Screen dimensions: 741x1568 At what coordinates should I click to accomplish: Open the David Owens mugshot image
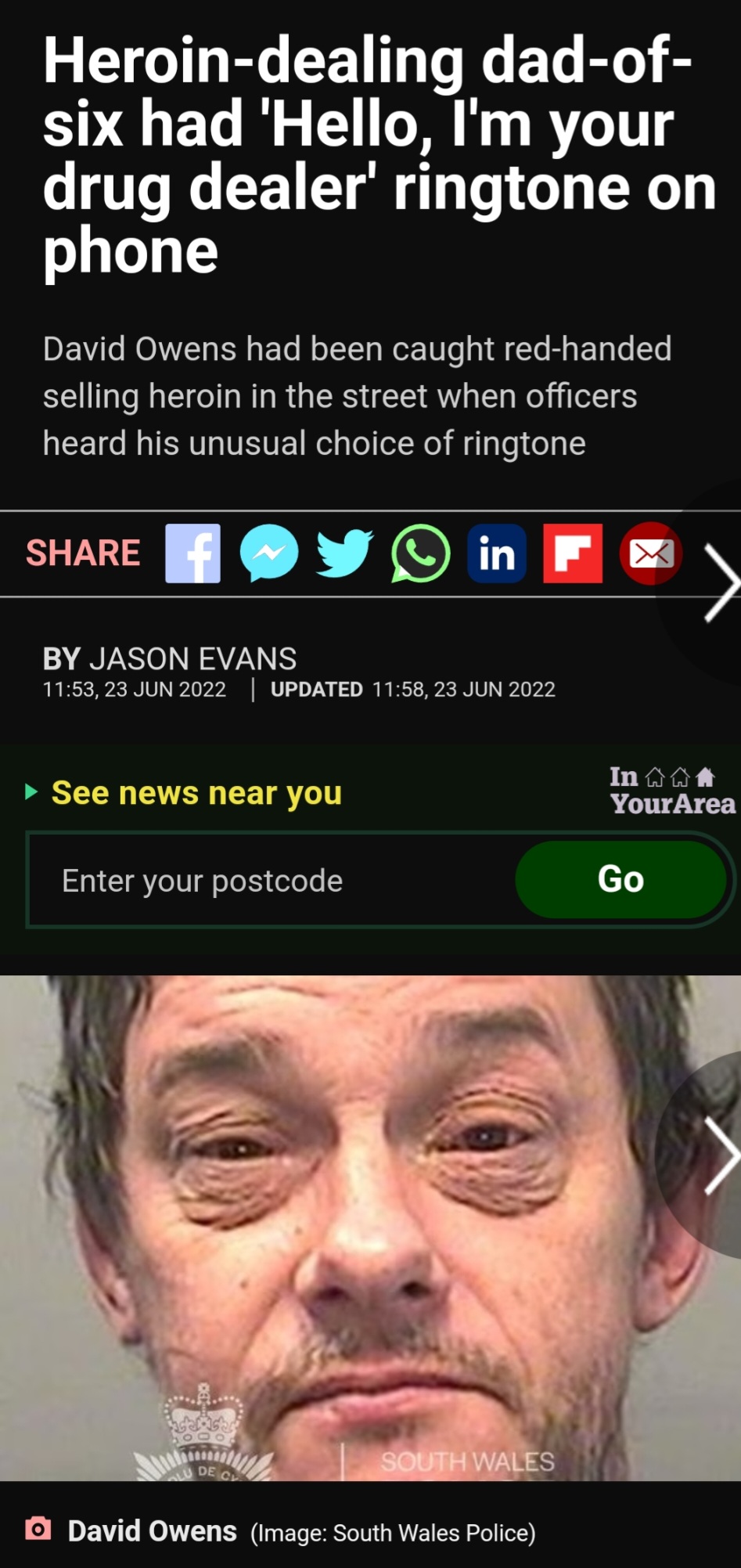tap(370, 1227)
